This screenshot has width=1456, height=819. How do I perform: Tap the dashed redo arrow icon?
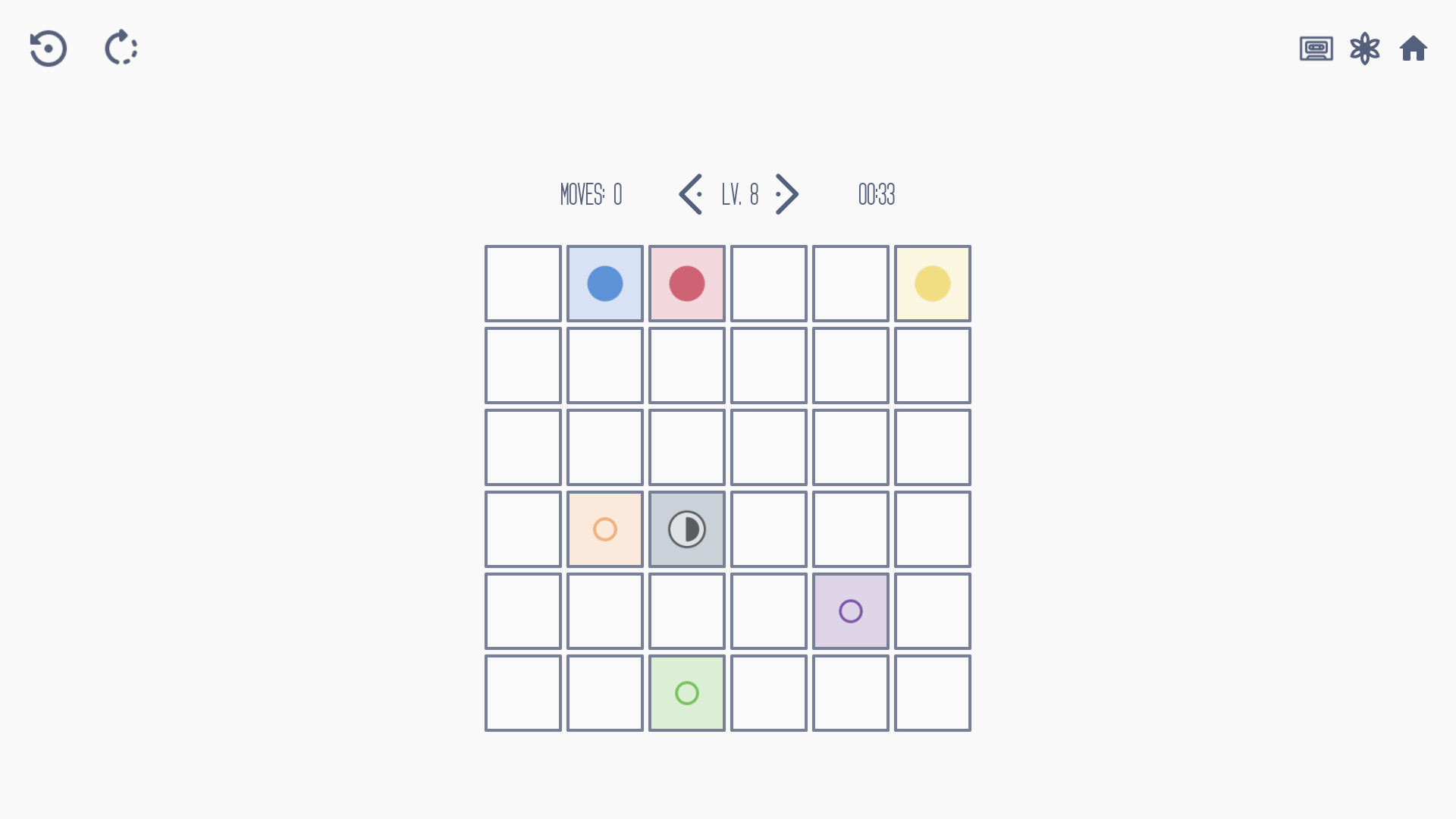(121, 49)
